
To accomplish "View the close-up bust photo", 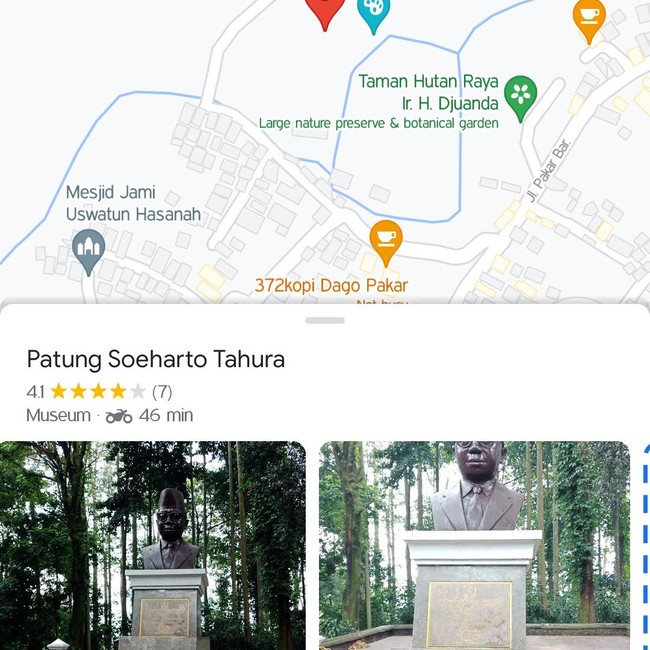I will [x=474, y=545].
